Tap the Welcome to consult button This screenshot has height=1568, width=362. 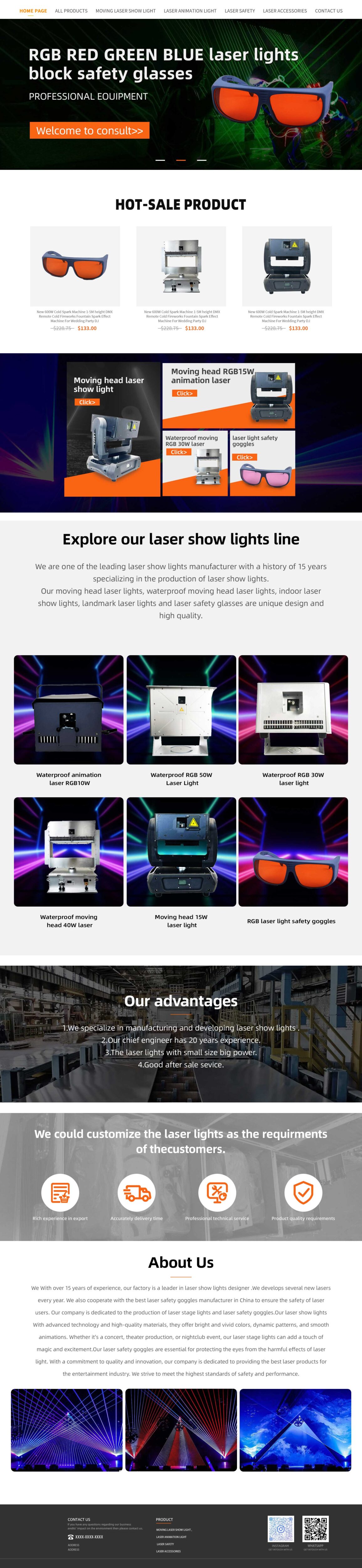tap(89, 130)
